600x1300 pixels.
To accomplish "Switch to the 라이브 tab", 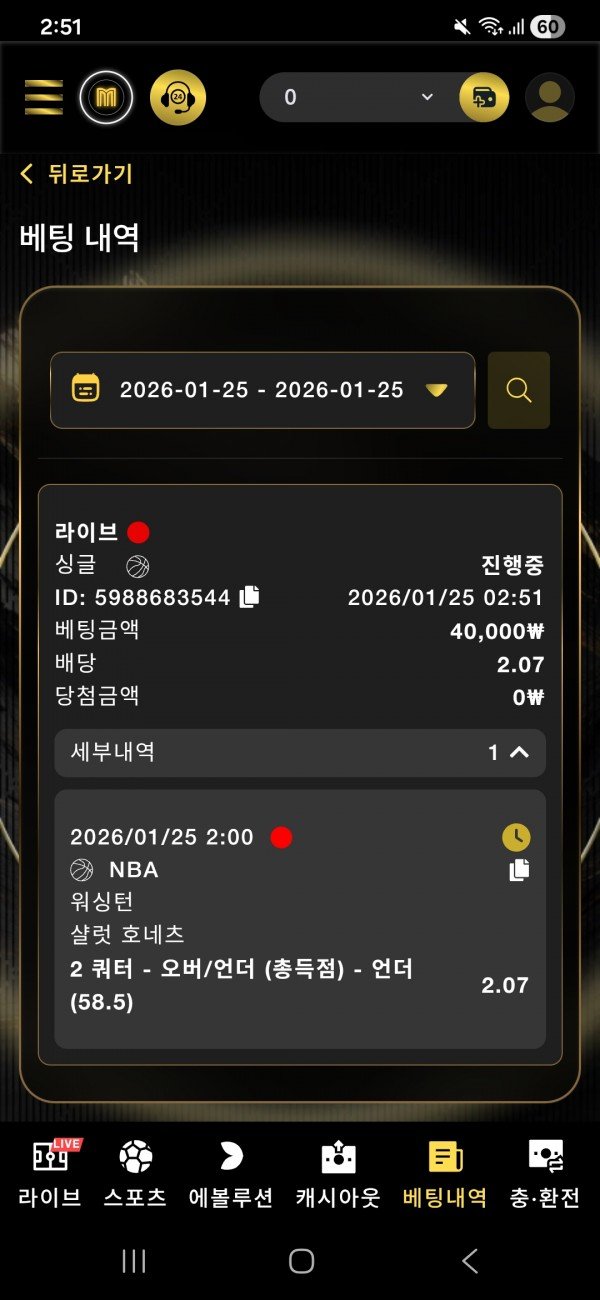I will (49, 1172).
